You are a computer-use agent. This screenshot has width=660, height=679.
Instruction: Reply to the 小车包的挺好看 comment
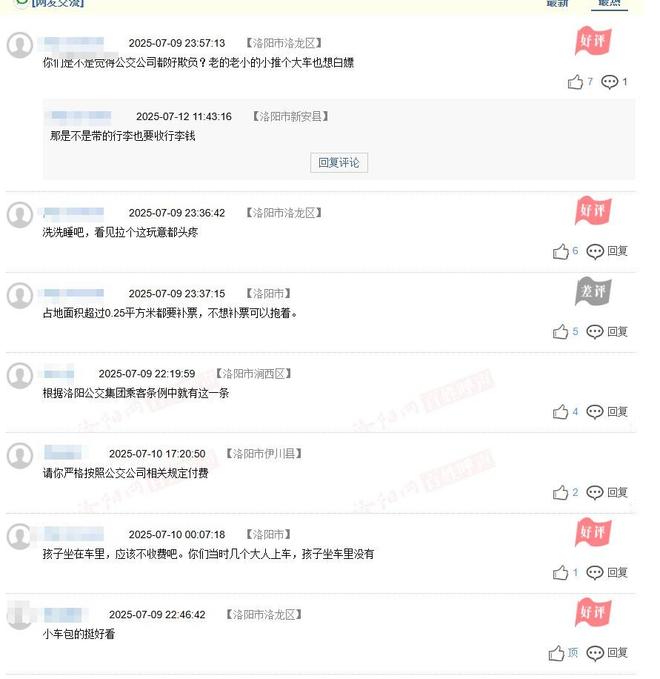[607, 653]
